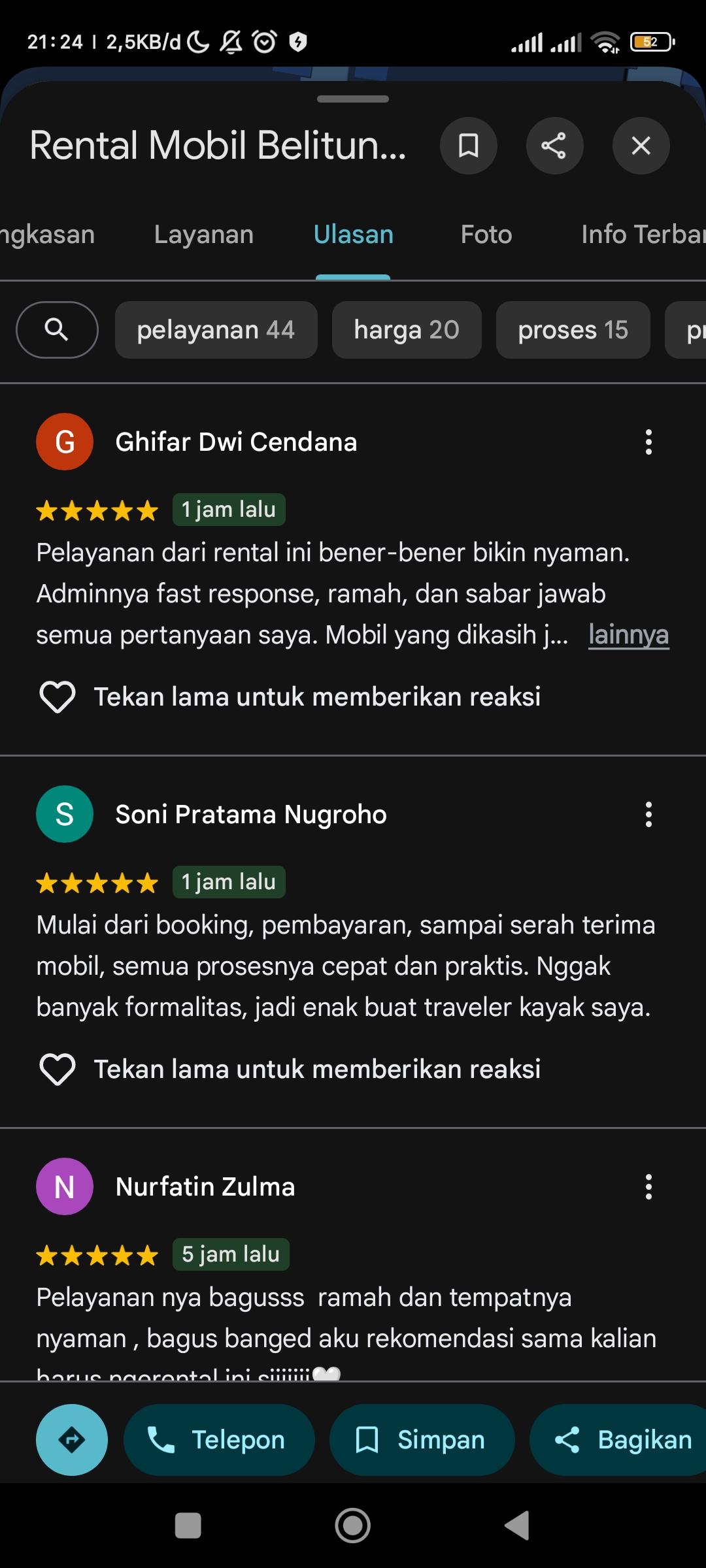
Task: Open the options menu for Ghifar Dwi Cendana's review
Action: click(x=648, y=442)
